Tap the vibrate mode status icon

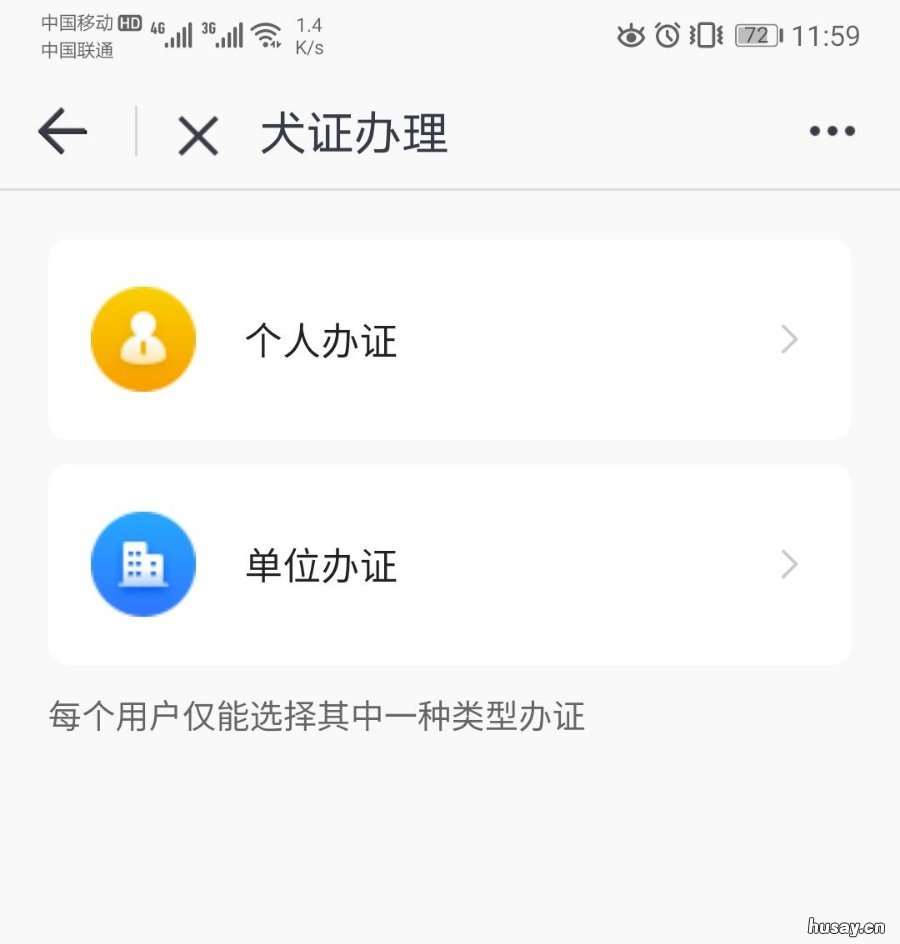[706, 35]
